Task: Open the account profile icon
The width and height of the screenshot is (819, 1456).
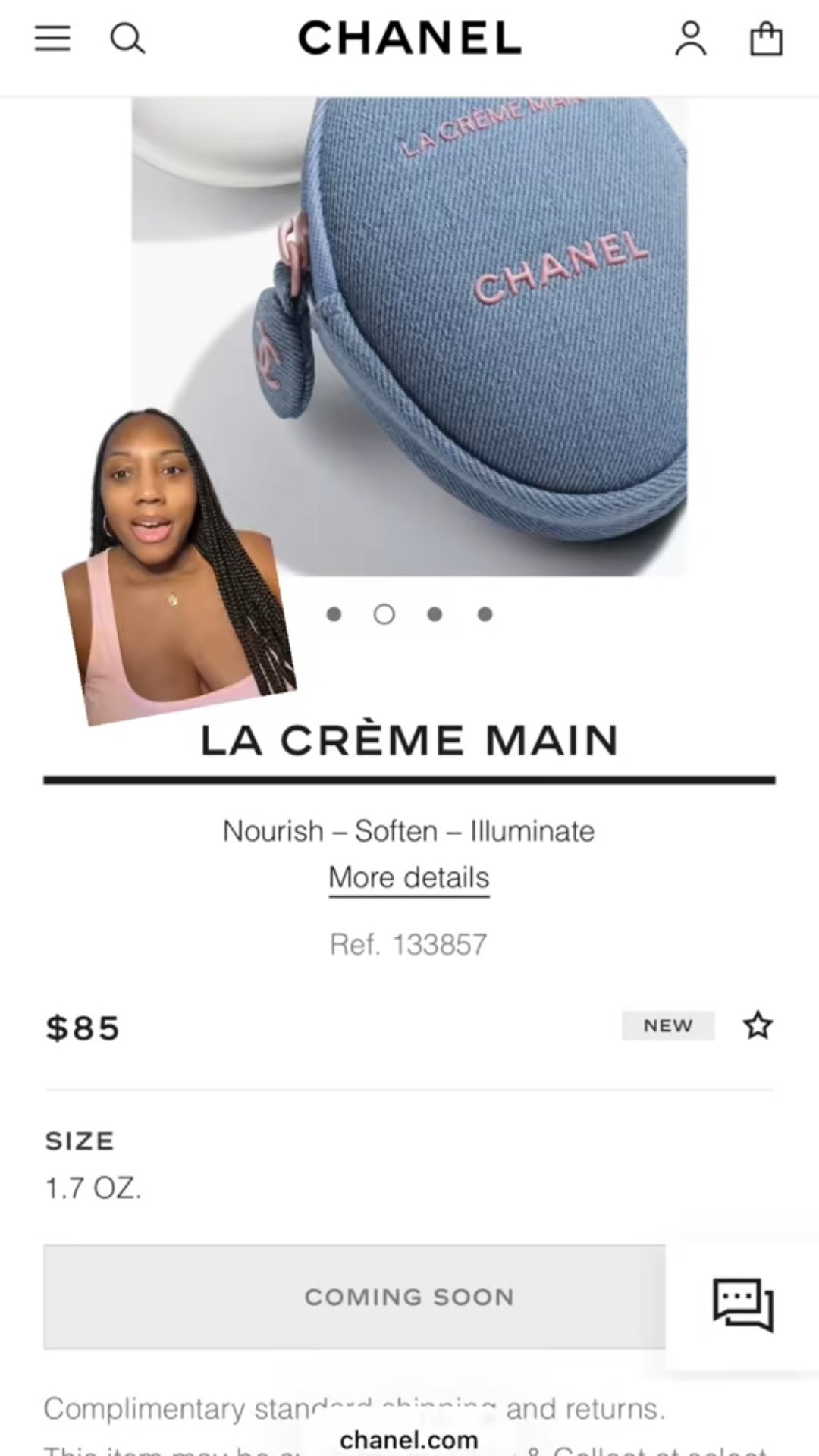Action: [x=689, y=38]
